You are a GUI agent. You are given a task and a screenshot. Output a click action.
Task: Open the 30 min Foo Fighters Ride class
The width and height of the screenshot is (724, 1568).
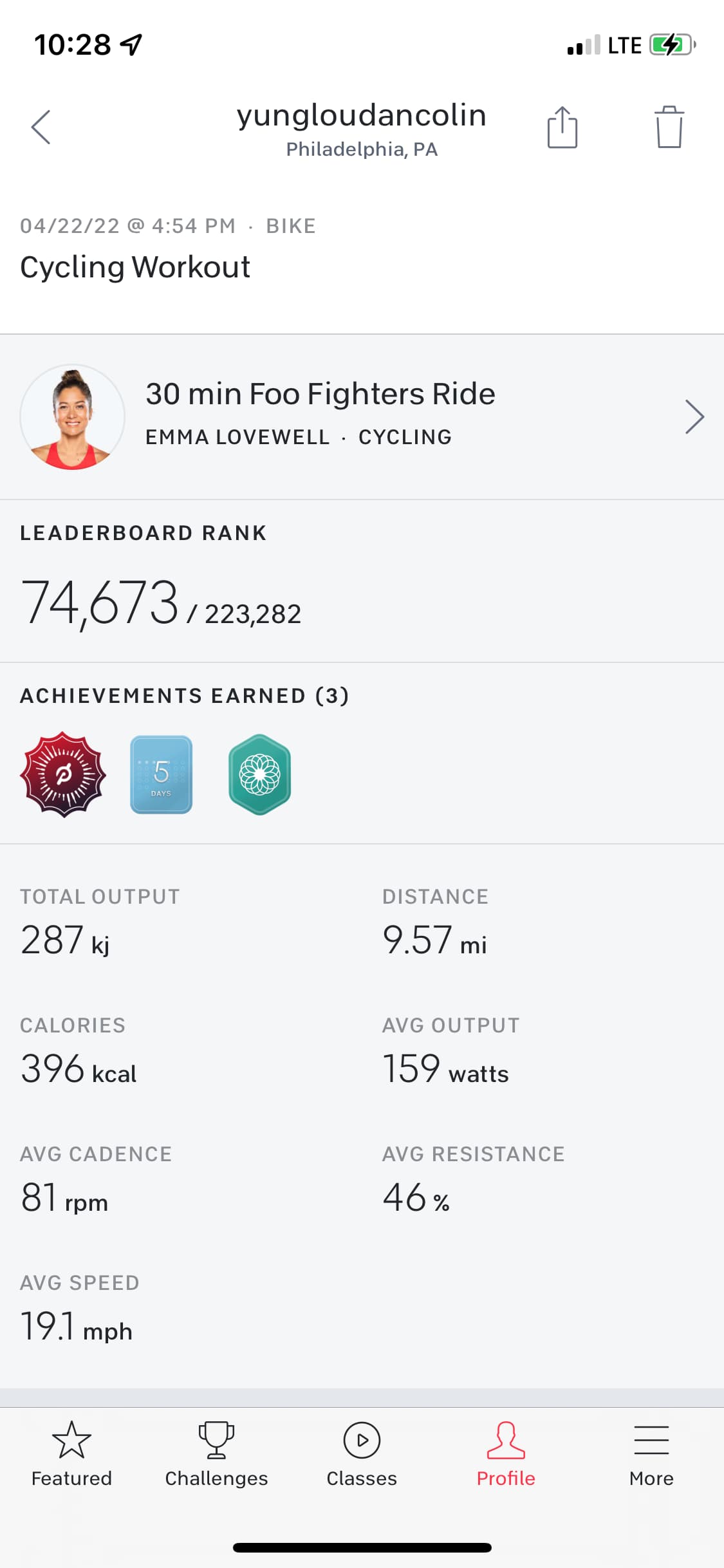coord(362,417)
